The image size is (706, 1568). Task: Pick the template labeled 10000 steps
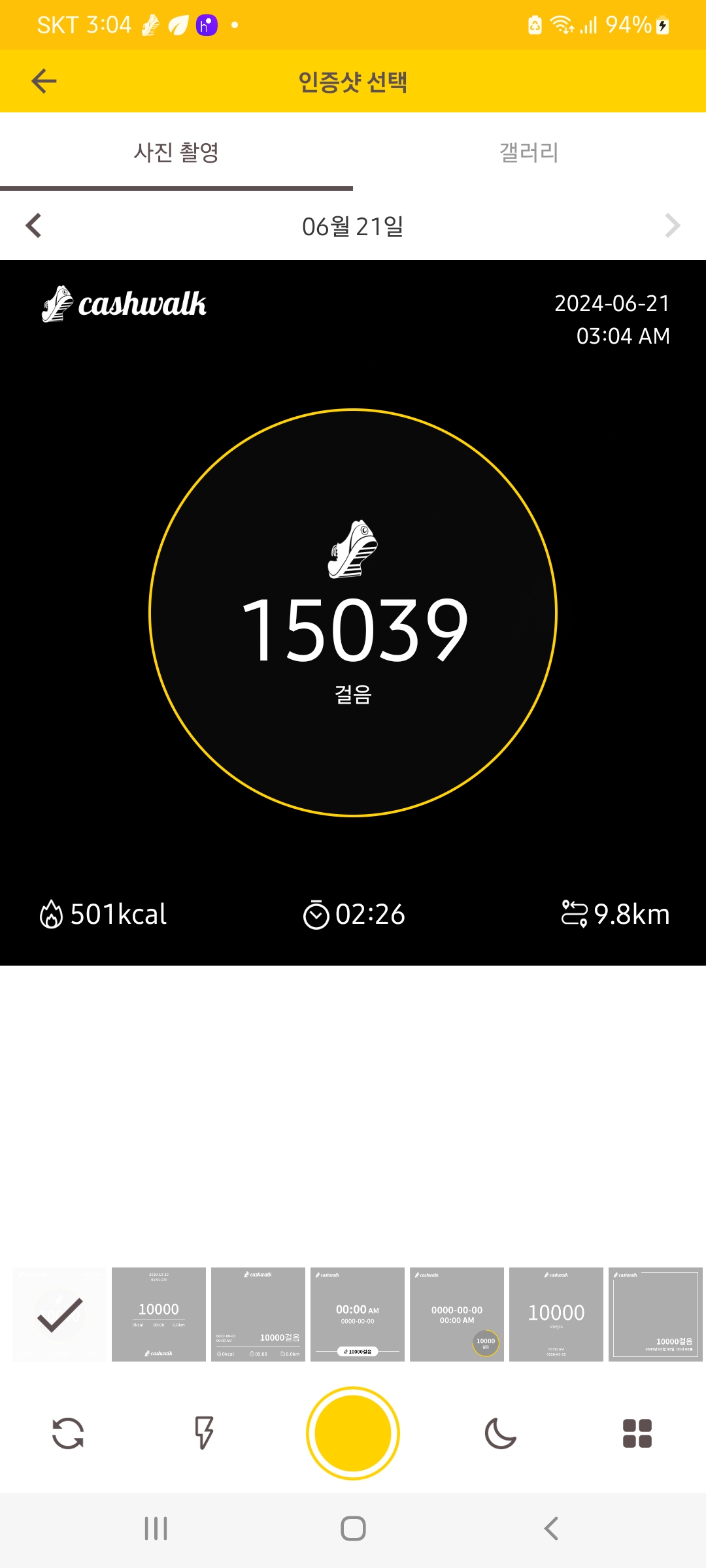[x=556, y=1315]
